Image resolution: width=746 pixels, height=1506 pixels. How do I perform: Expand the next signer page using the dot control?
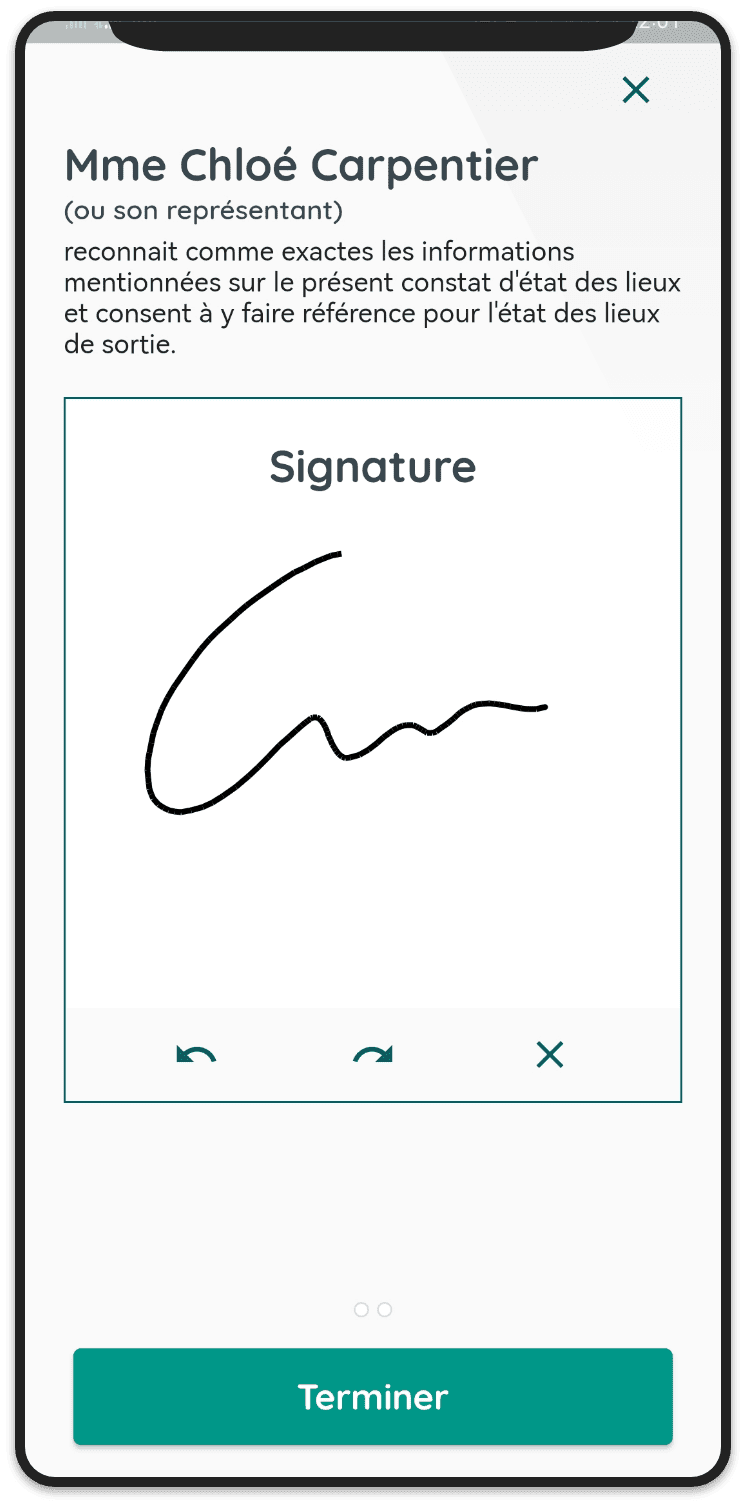coord(384,1309)
